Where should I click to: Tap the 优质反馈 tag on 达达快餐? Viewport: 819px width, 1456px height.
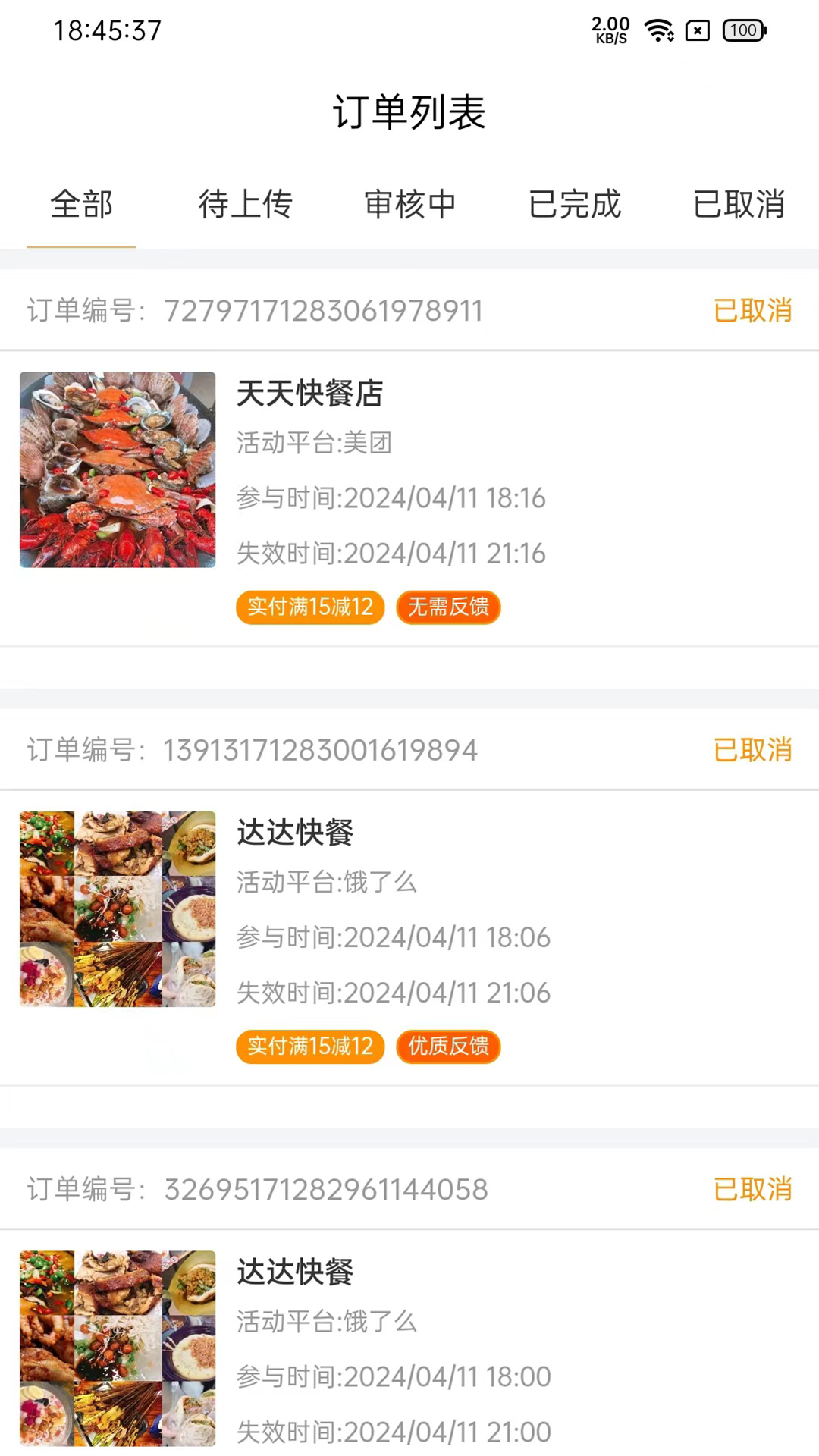tap(447, 1046)
